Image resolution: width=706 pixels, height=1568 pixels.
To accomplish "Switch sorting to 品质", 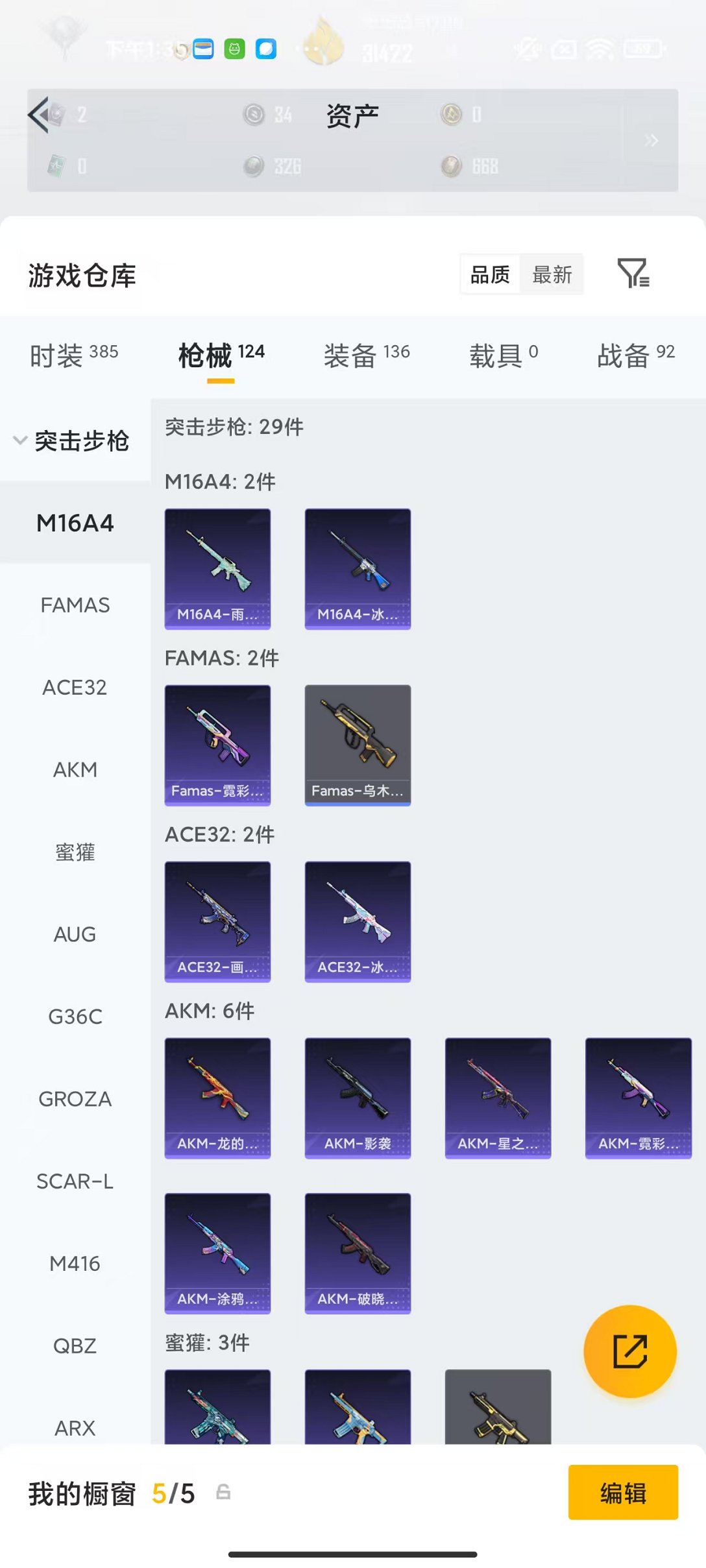I will point(490,274).
